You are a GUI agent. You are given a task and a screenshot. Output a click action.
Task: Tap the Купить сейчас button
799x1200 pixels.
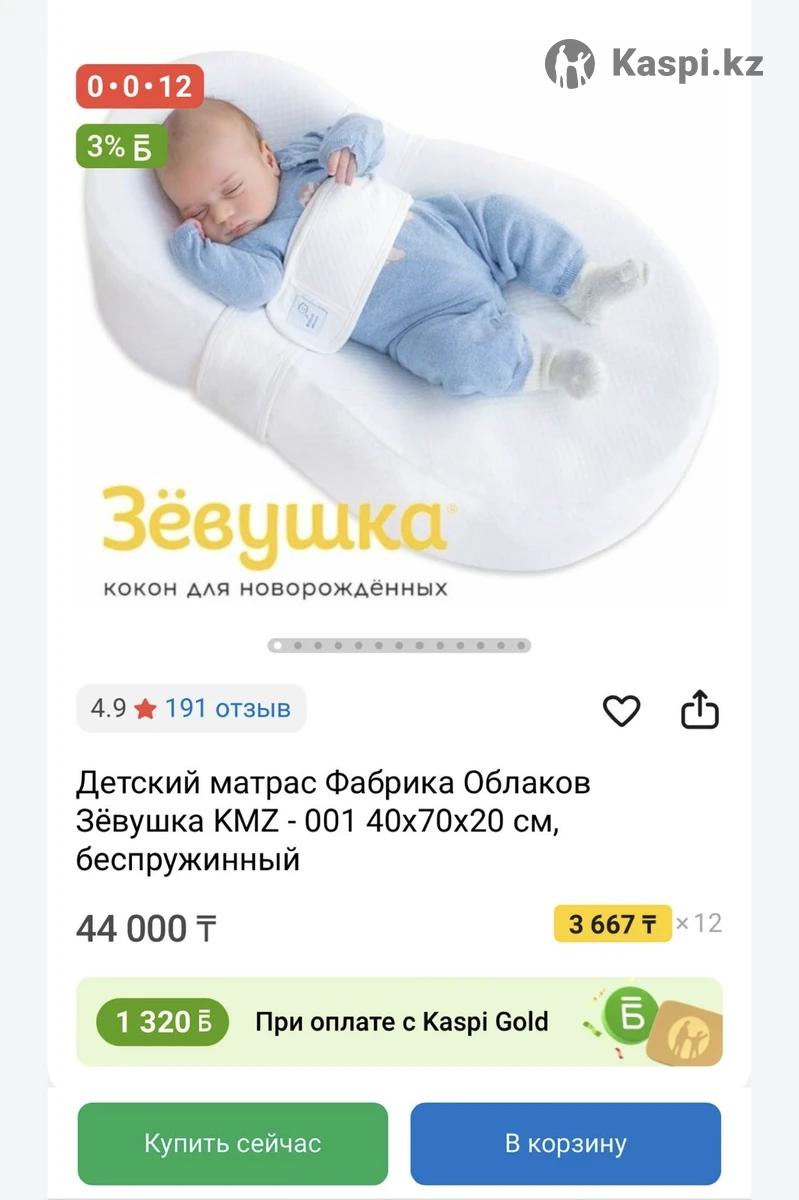(232, 1143)
